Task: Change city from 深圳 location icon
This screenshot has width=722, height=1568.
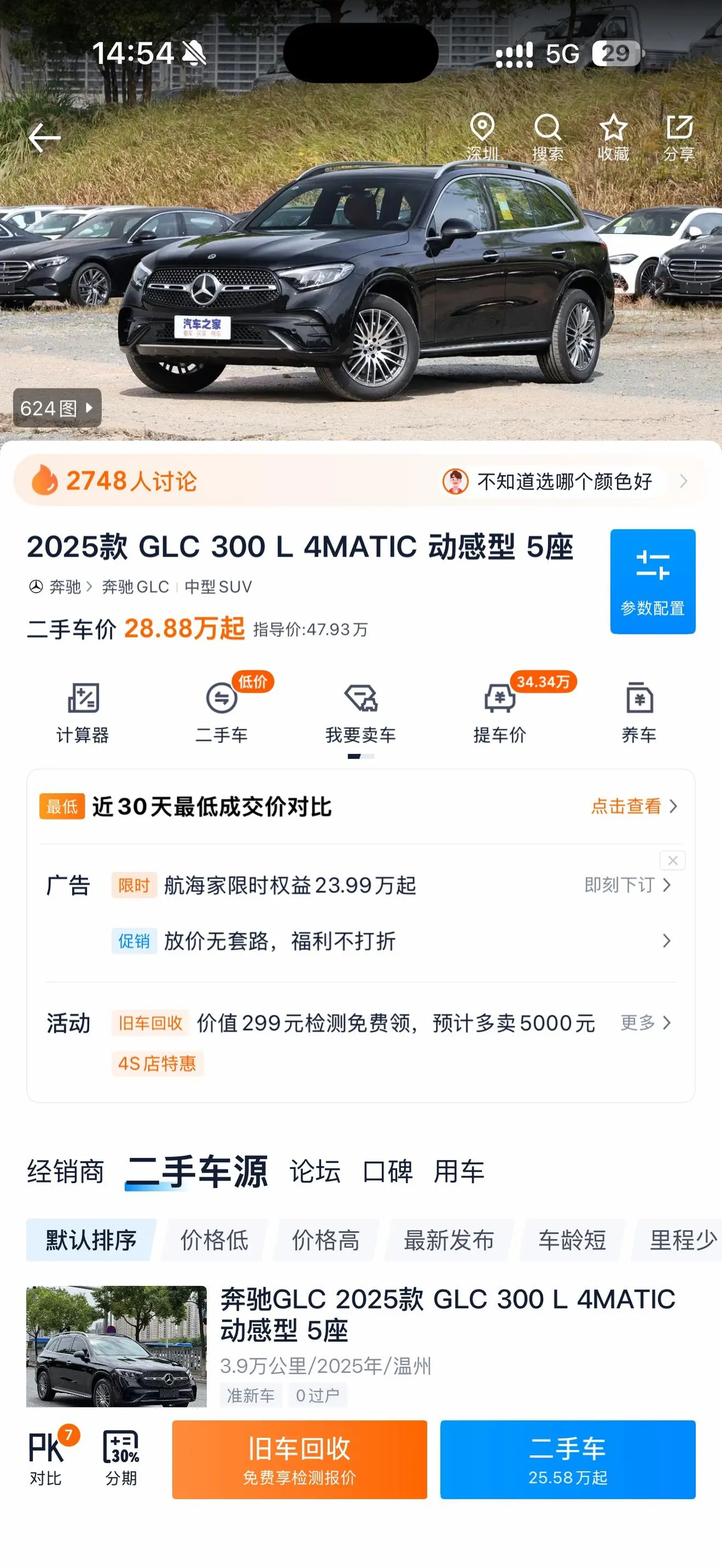Action: coord(482,136)
